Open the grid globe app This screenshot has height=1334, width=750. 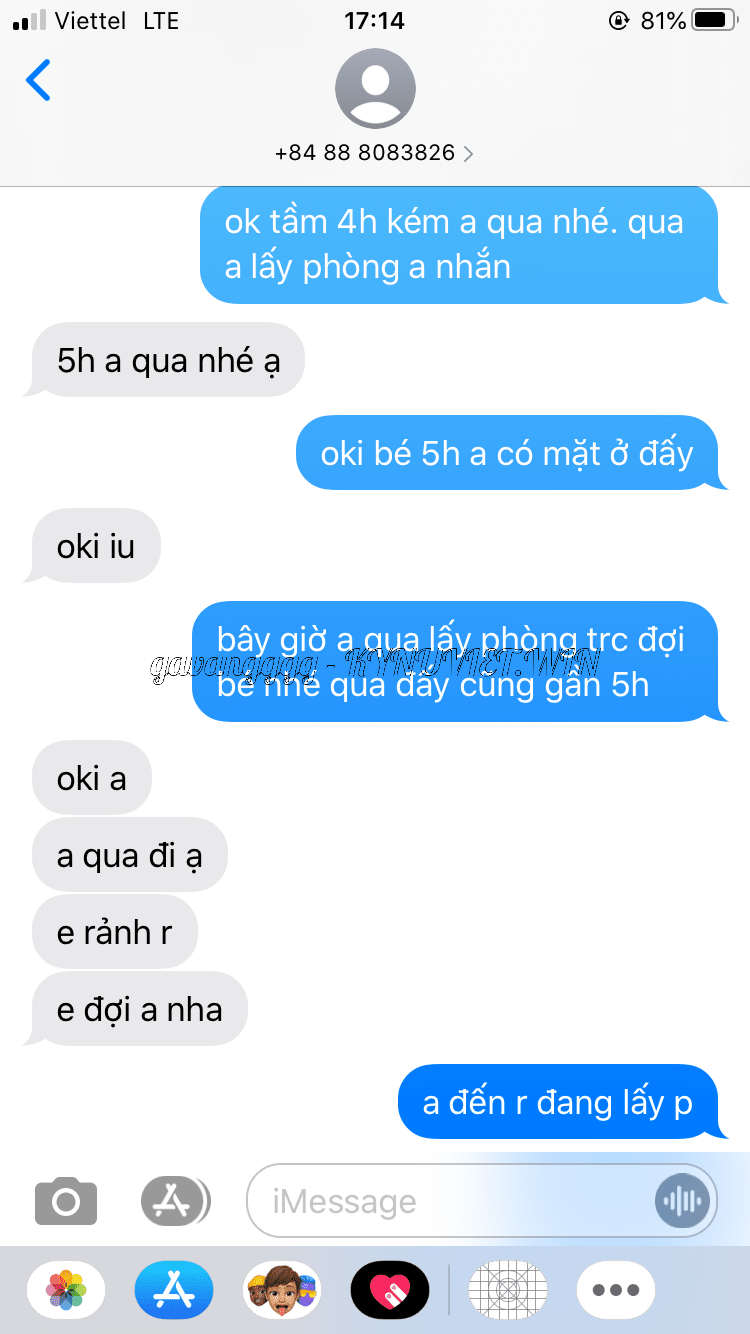(x=508, y=1290)
